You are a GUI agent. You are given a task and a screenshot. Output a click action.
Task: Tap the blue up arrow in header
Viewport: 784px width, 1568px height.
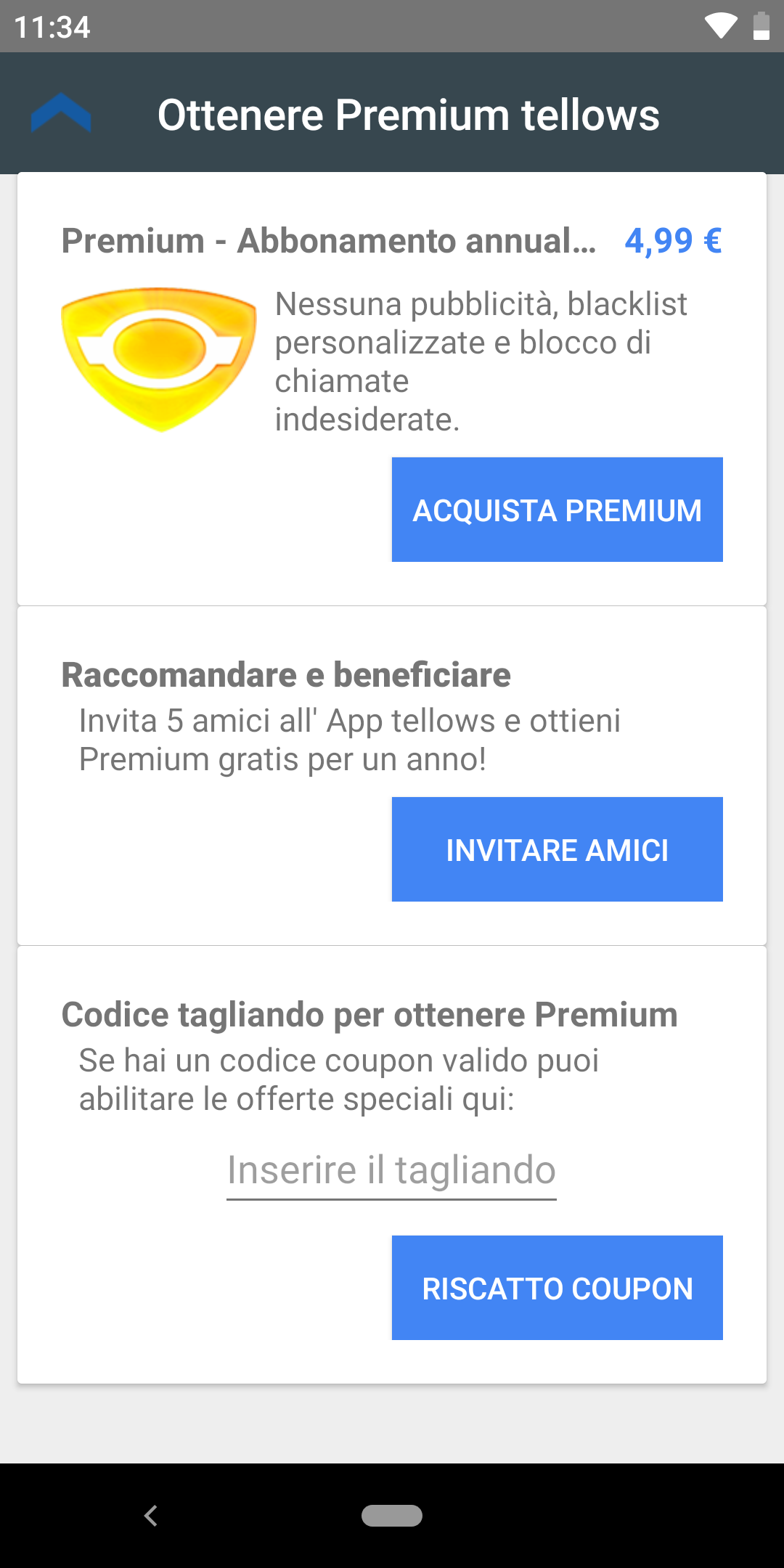tap(61, 114)
